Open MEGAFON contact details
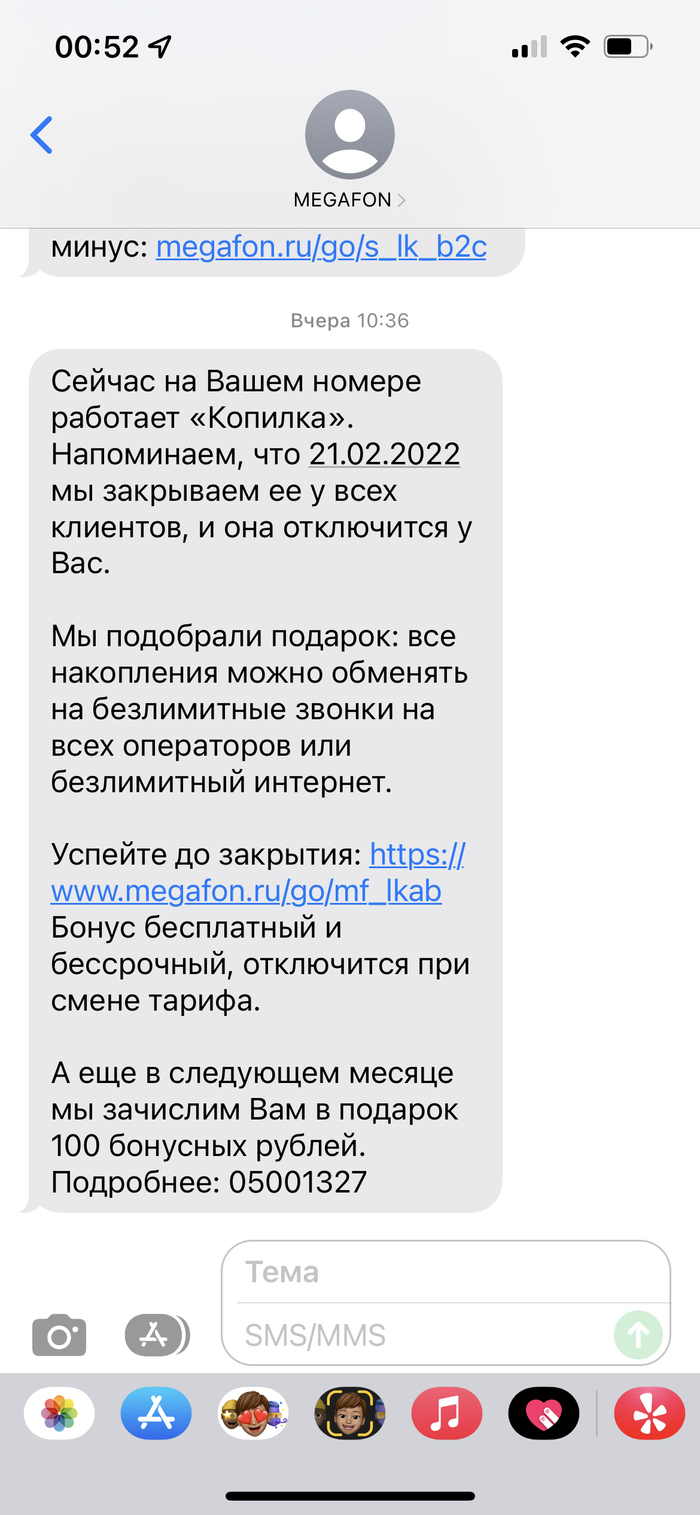Screen dimensions: 700x1515 point(349,150)
